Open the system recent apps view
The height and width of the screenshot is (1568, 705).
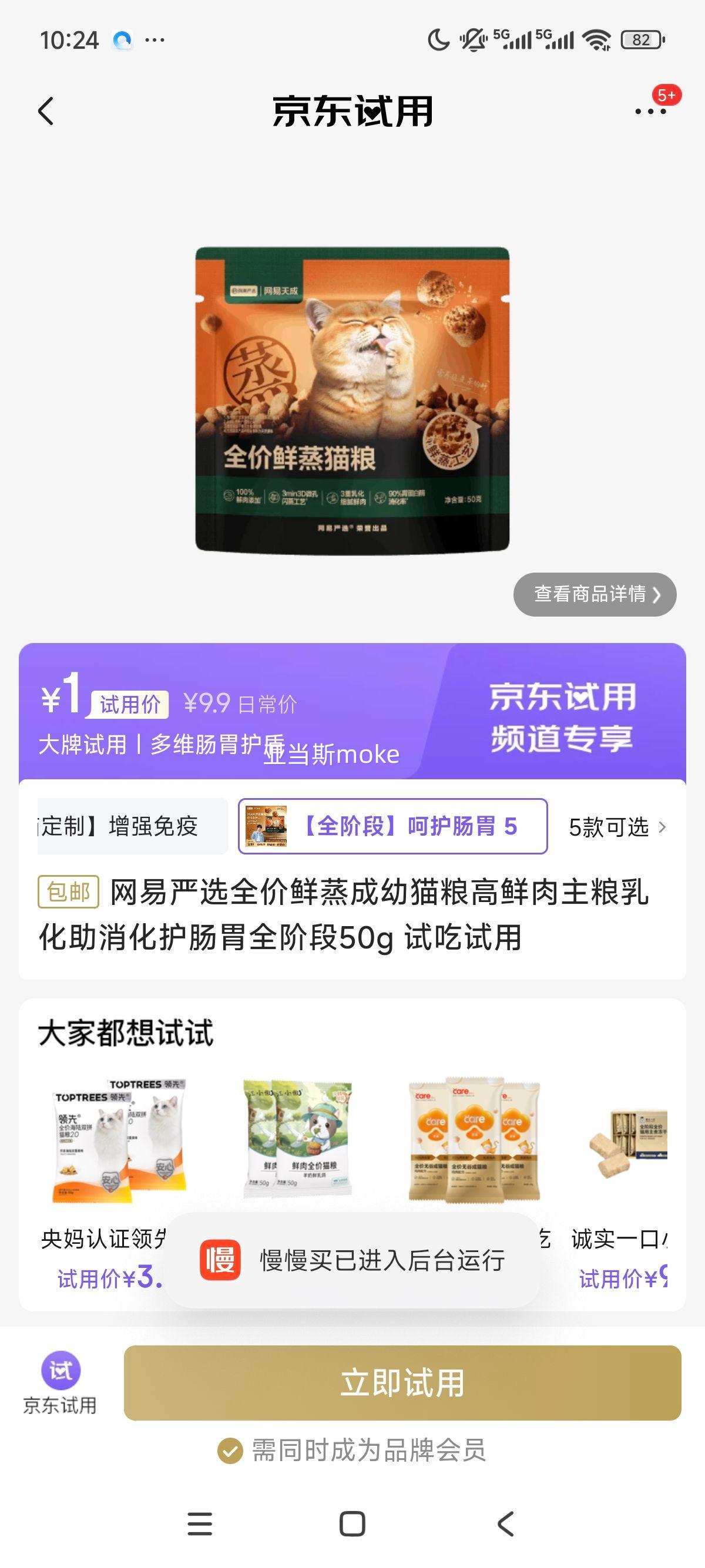(x=200, y=1523)
